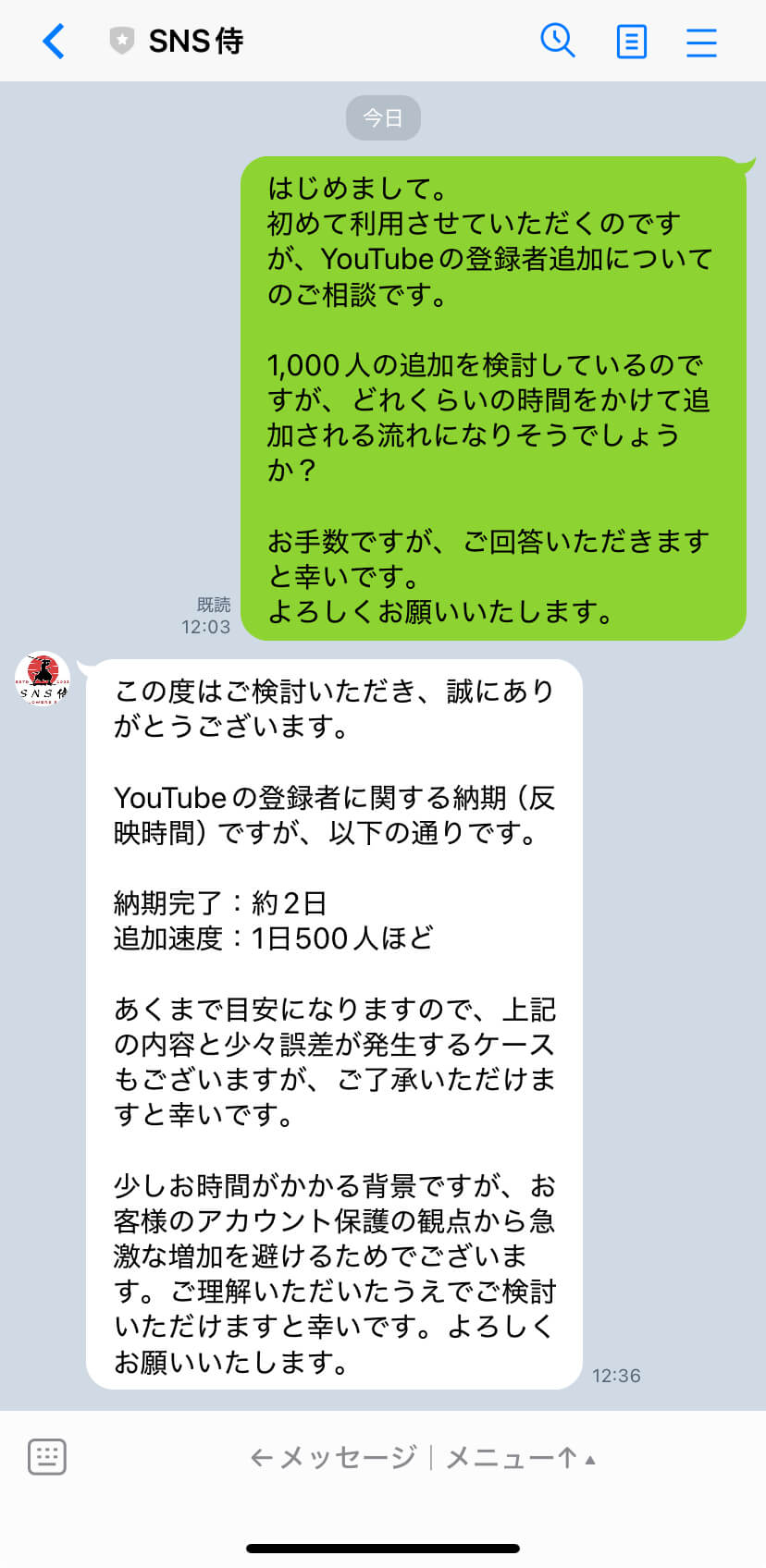Image resolution: width=766 pixels, height=1568 pixels.
Task: Open the hamburger chat menu
Action: (x=701, y=42)
